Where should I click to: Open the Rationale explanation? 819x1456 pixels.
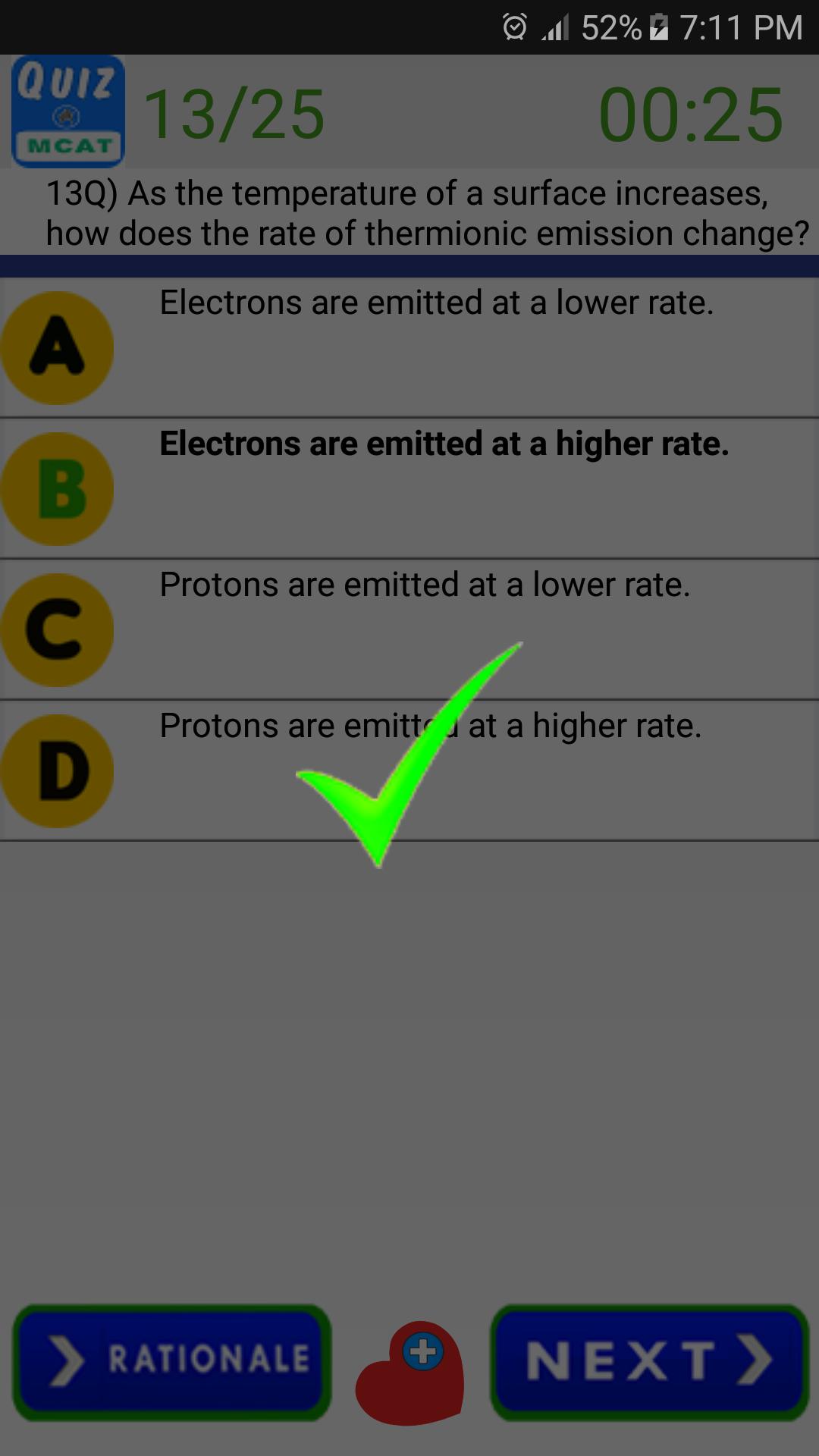[172, 1362]
